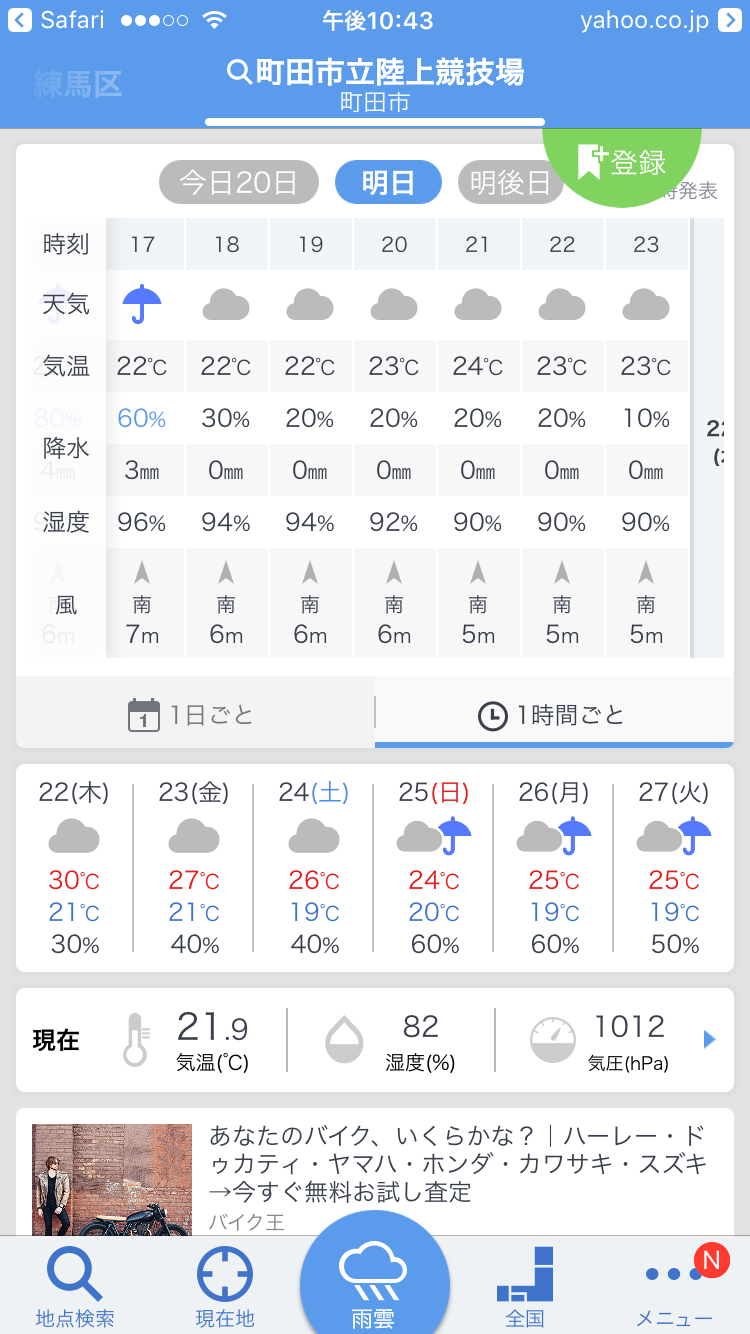The image size is (750, 1334).
Task: Open the メニュー menu
Action: (x=674, y=1287)
